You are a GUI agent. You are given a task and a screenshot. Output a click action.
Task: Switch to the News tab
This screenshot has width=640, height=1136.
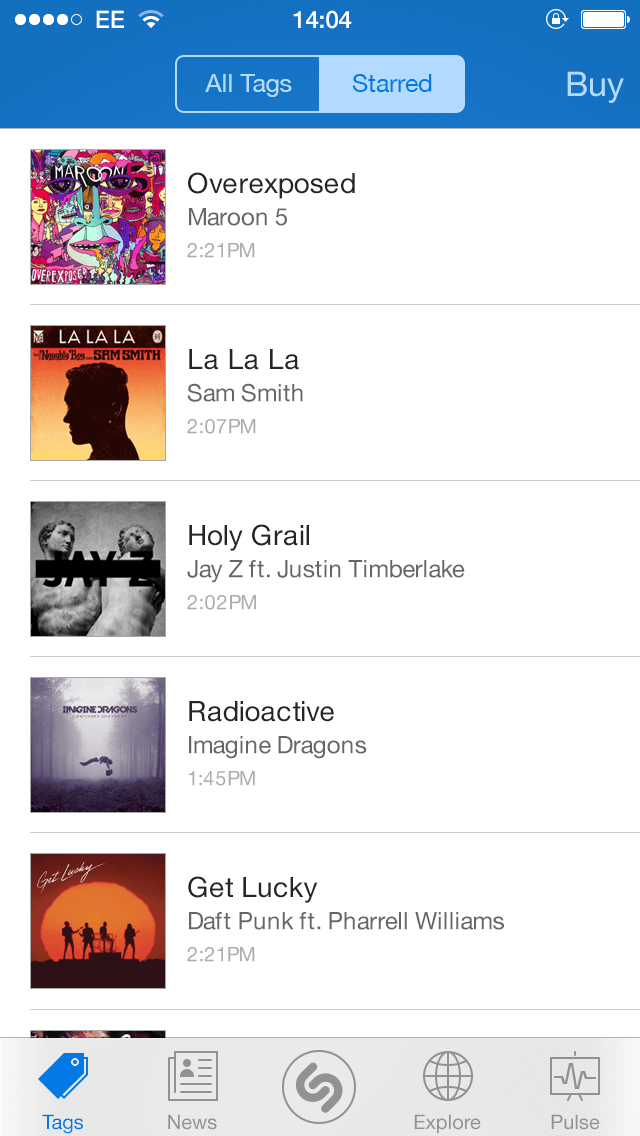192,1090
